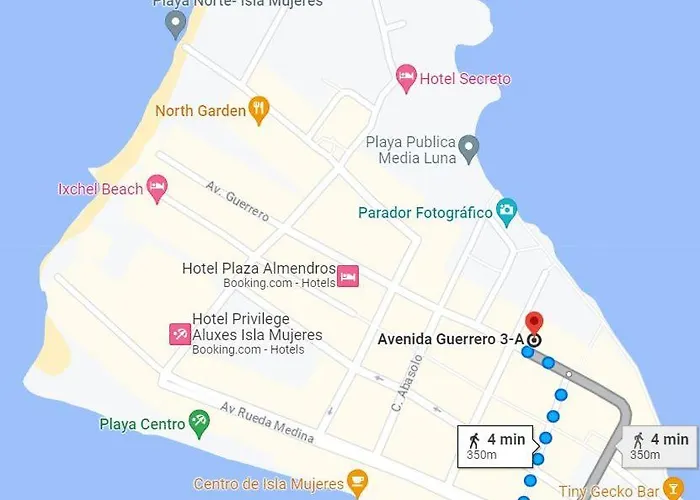This screenshot has width=700, height=500.
Task: Select the North Garden restaurant marker
Action: [x=259, y=109]
